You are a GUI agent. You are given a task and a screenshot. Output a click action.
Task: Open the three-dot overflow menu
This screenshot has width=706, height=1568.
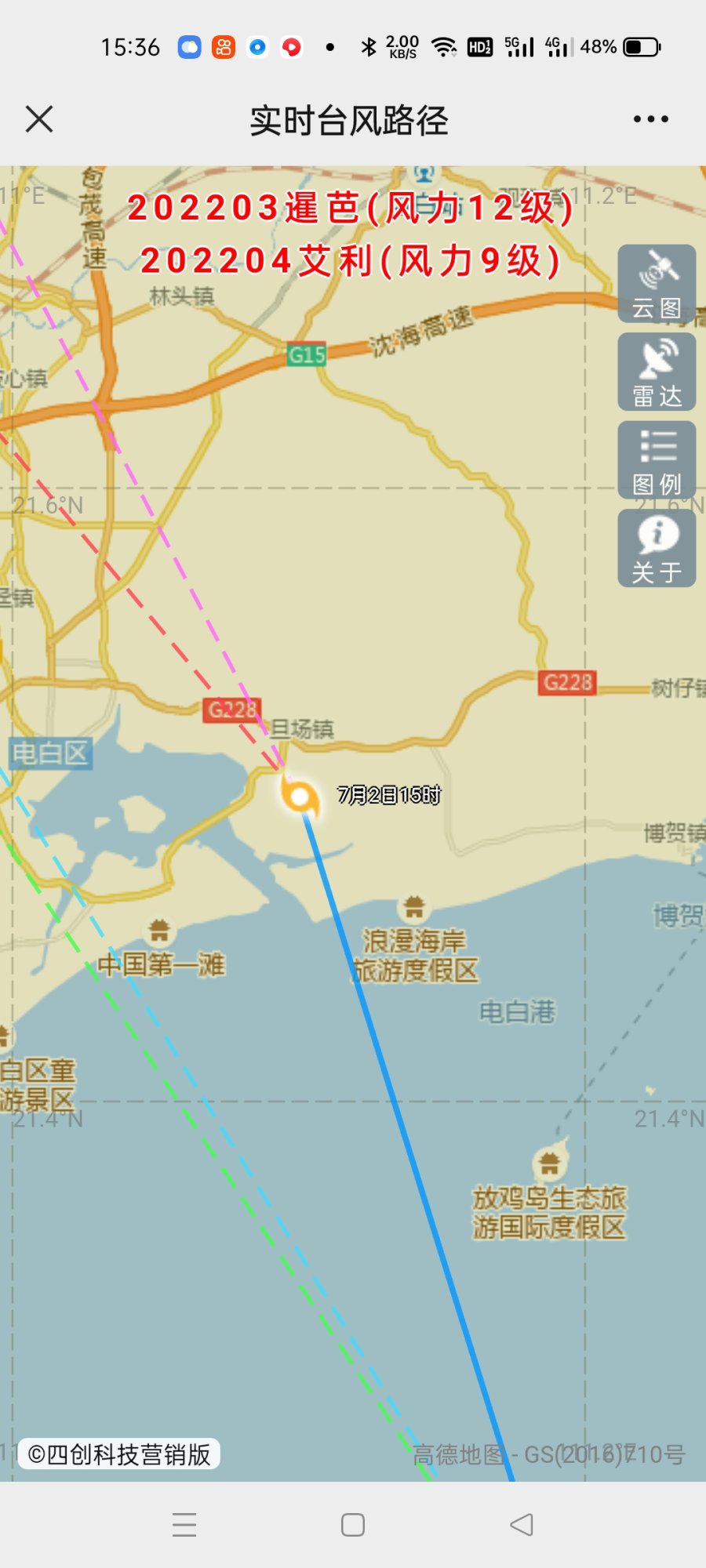[x=650, y=119]
